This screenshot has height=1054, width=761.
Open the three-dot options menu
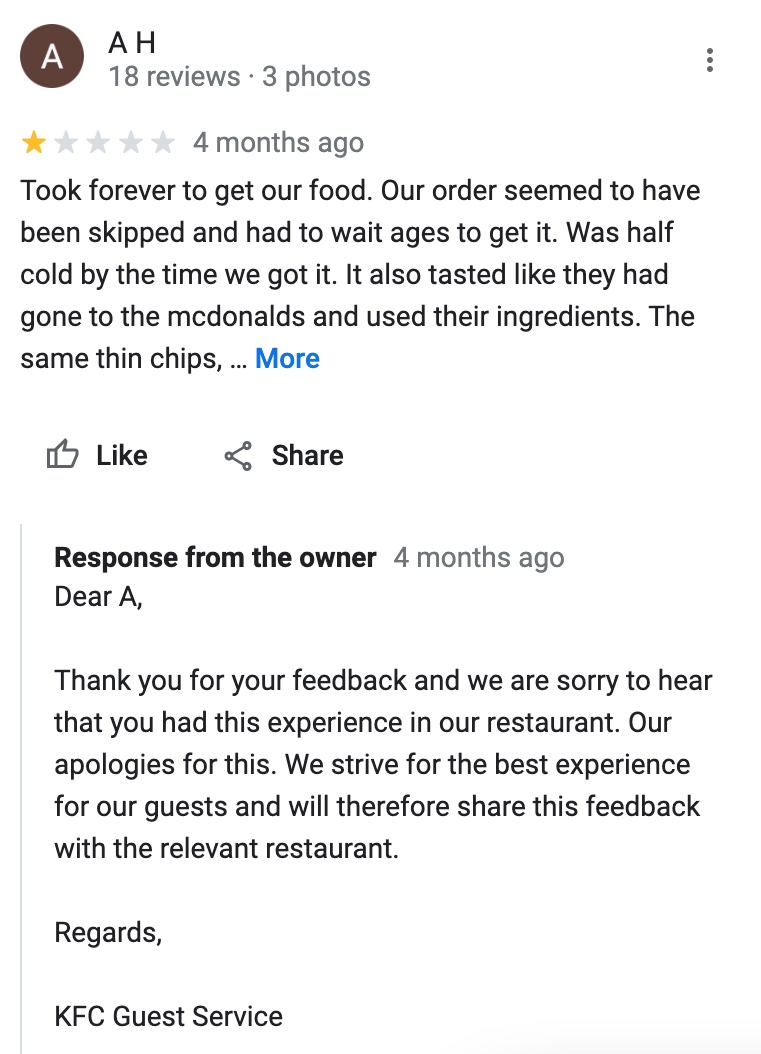click(x=710, y=60)
